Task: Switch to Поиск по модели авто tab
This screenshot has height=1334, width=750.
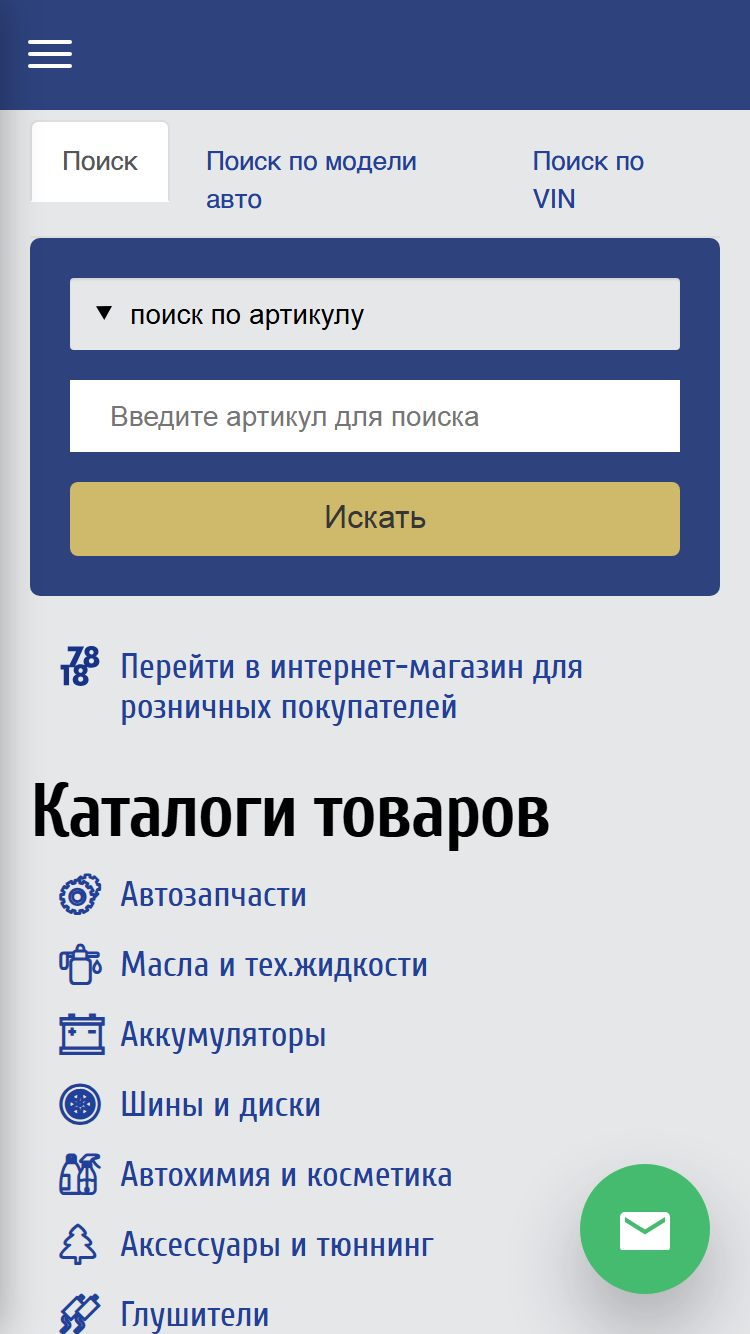Action: point(311,180)
